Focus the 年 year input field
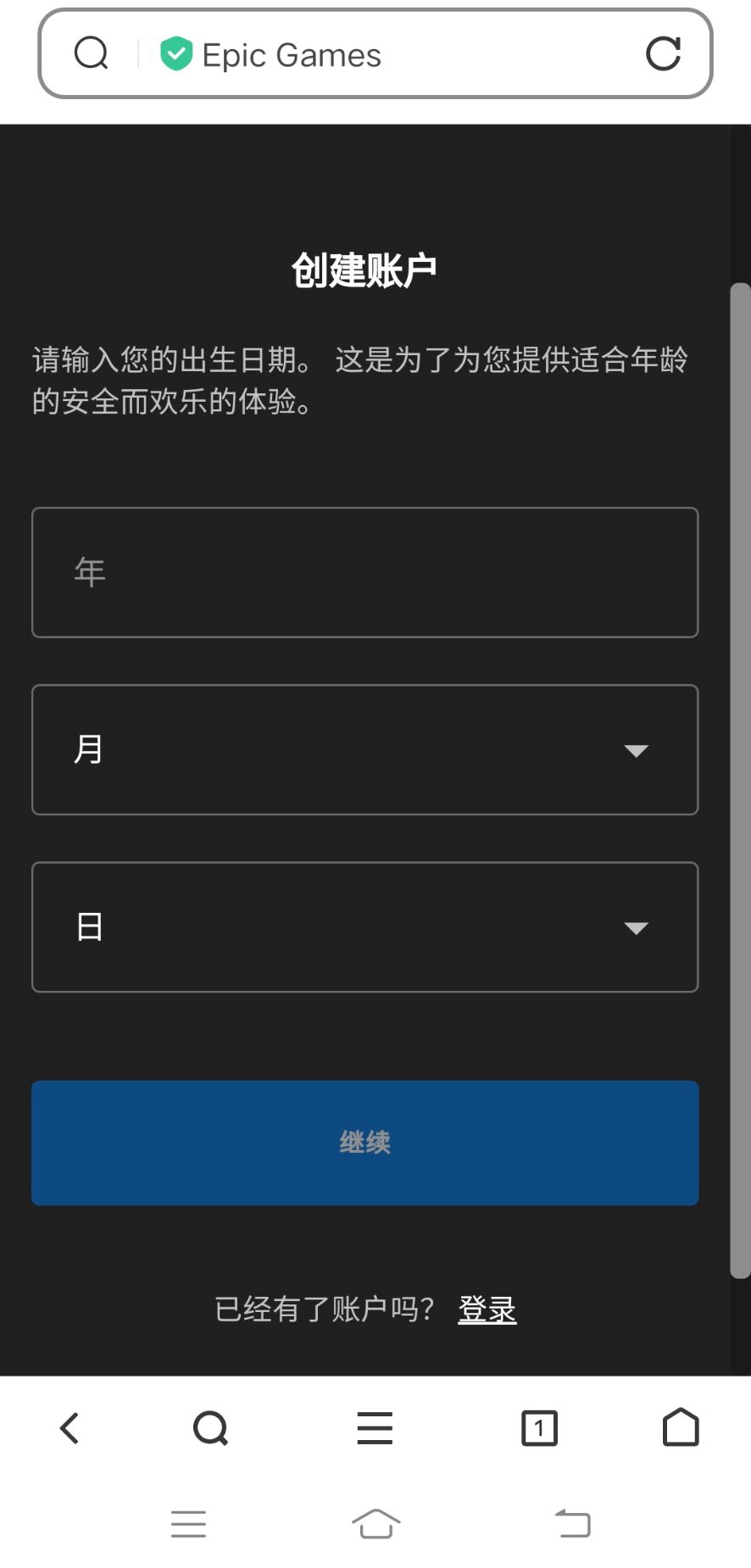The image size is (751, 1568). tap(364, 572)
